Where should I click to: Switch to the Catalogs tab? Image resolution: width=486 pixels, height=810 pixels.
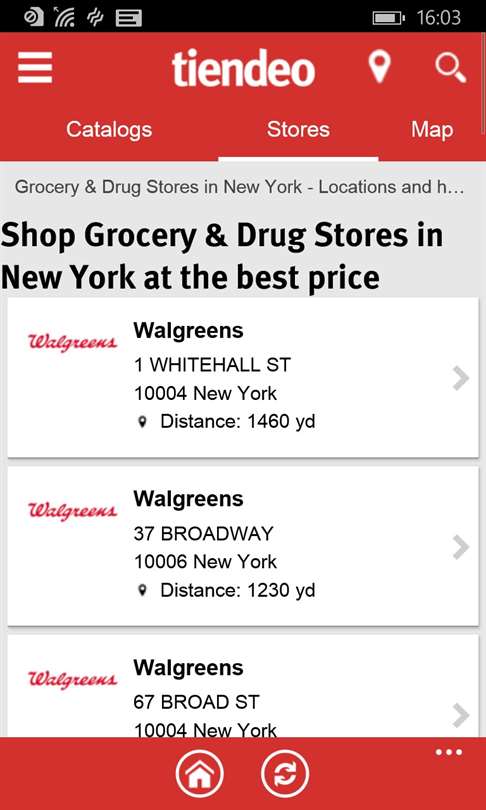tap(109, 130)
